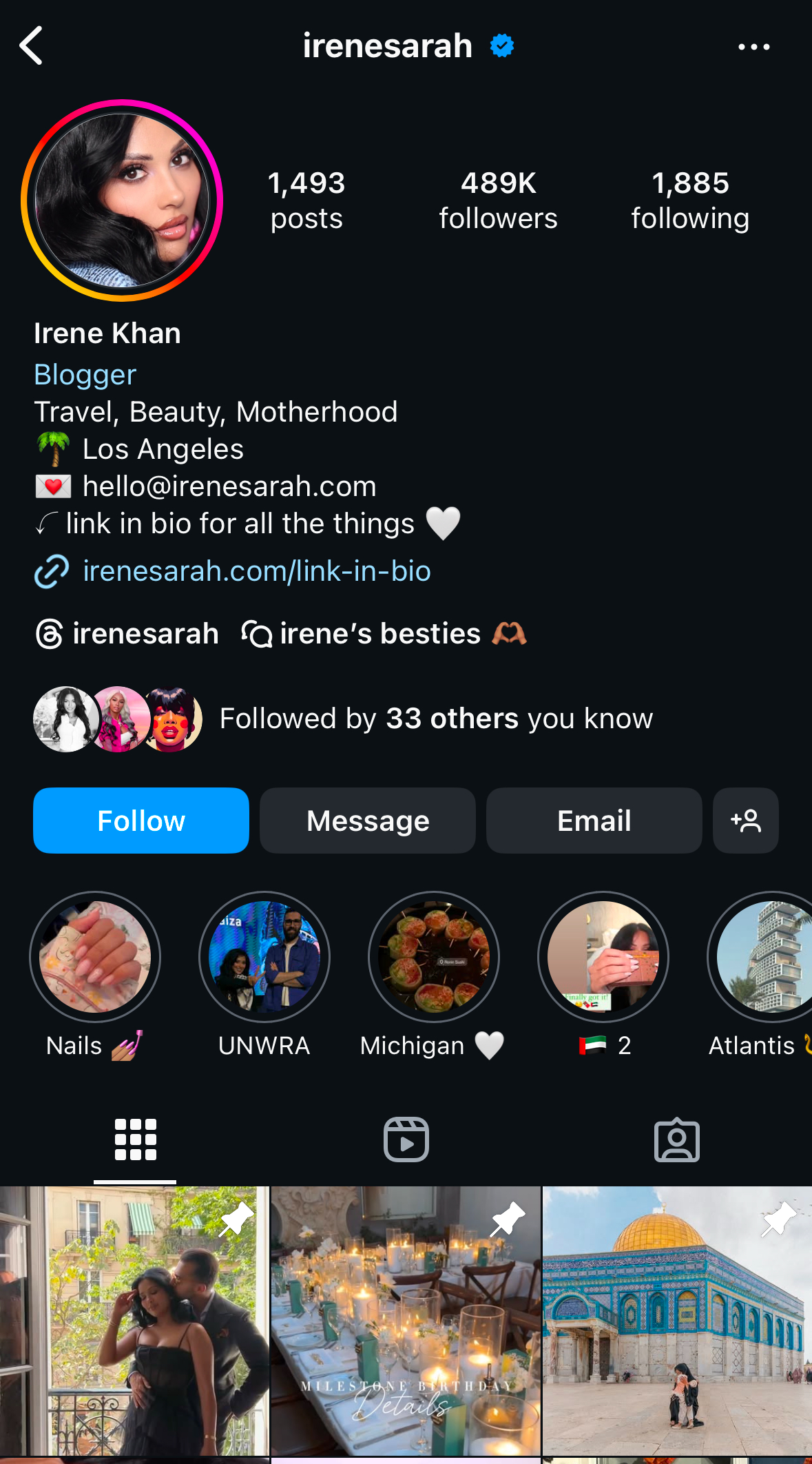This screenshot has height=1464, width=812.
Task: Go back using the top-left arrow
Action: click(x=32, y=46)
